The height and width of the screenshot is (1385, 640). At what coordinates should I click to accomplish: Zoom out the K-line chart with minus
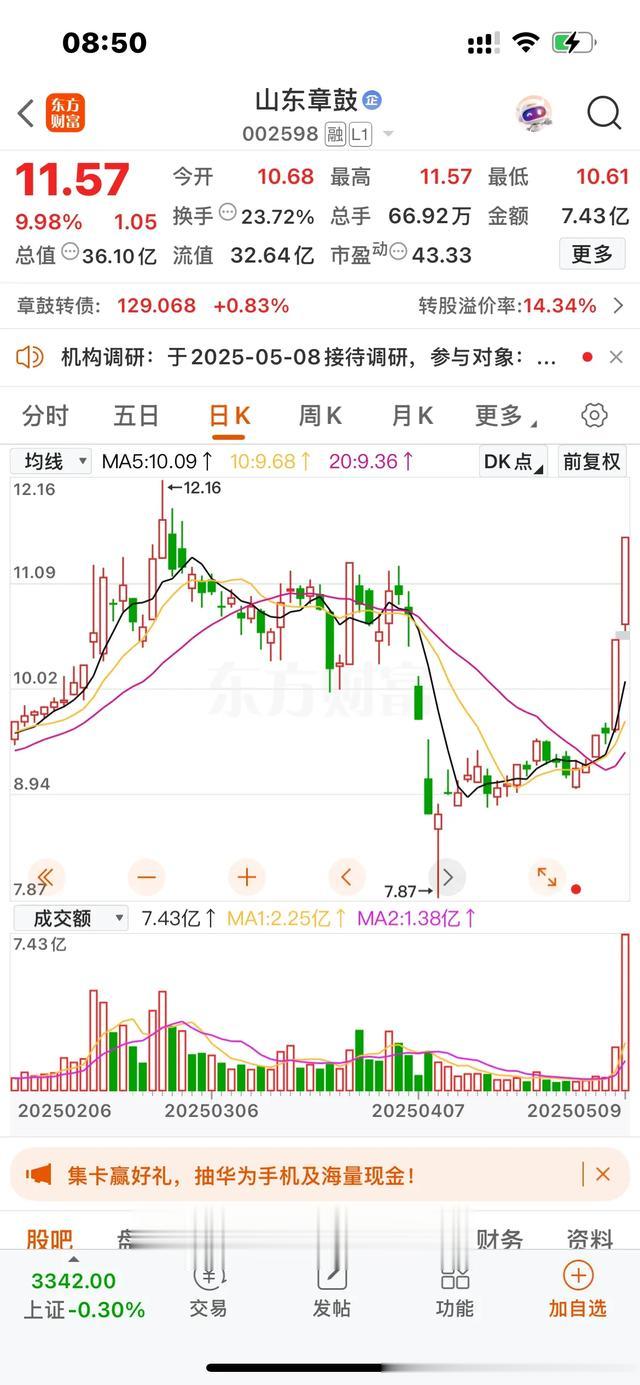point(147,878)
